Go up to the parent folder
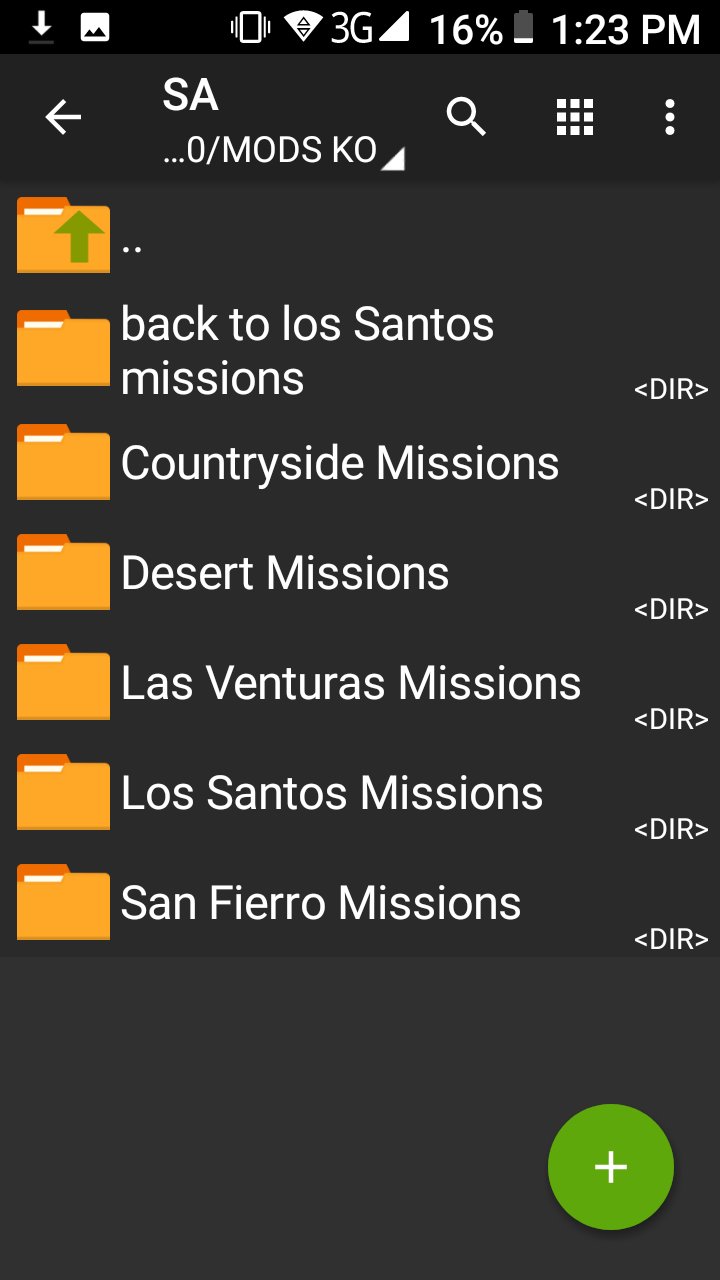Image resolution: width=720 pixels, height=1280 pixels. (x=360, y=236)
